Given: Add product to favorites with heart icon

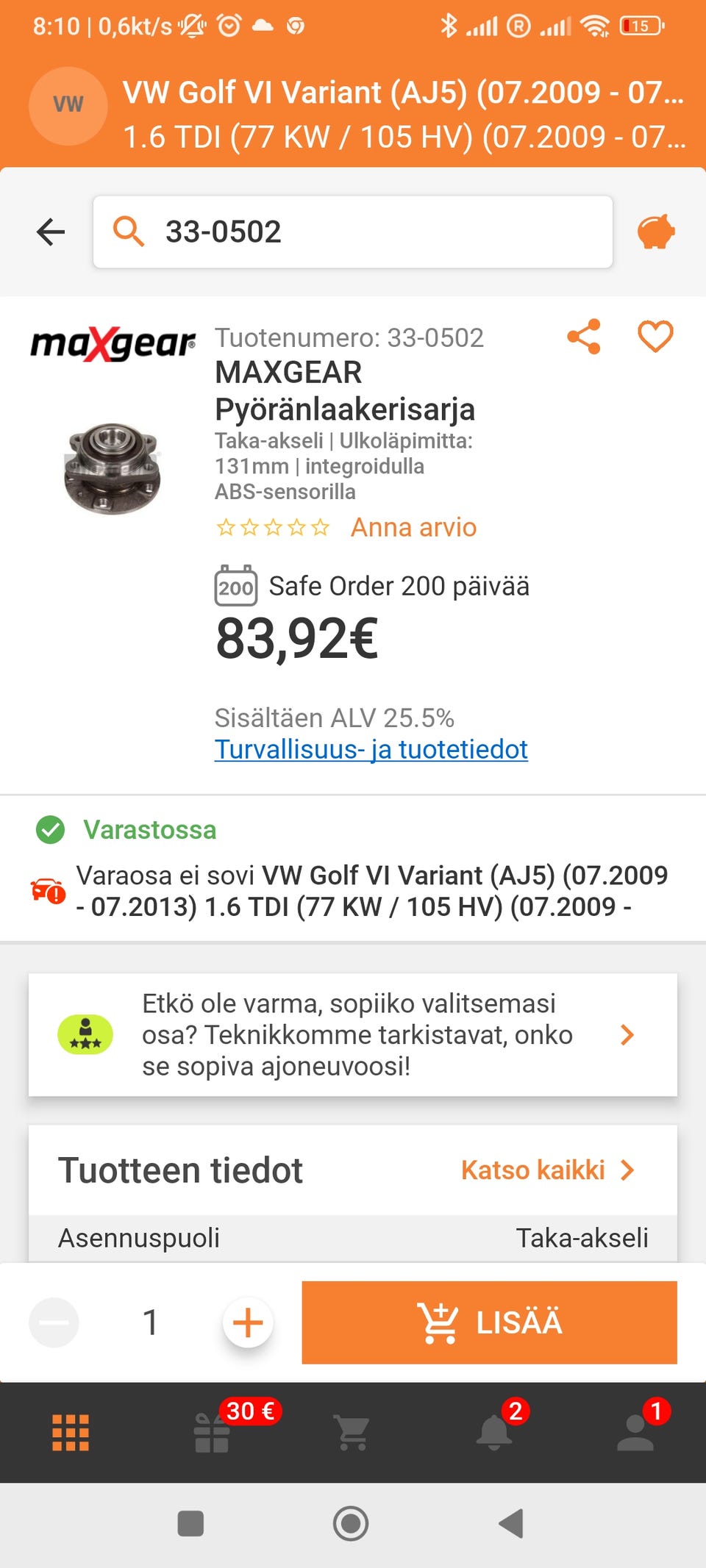Looking at the screenshot, I should pyautogui.click(x=655, y=337).
